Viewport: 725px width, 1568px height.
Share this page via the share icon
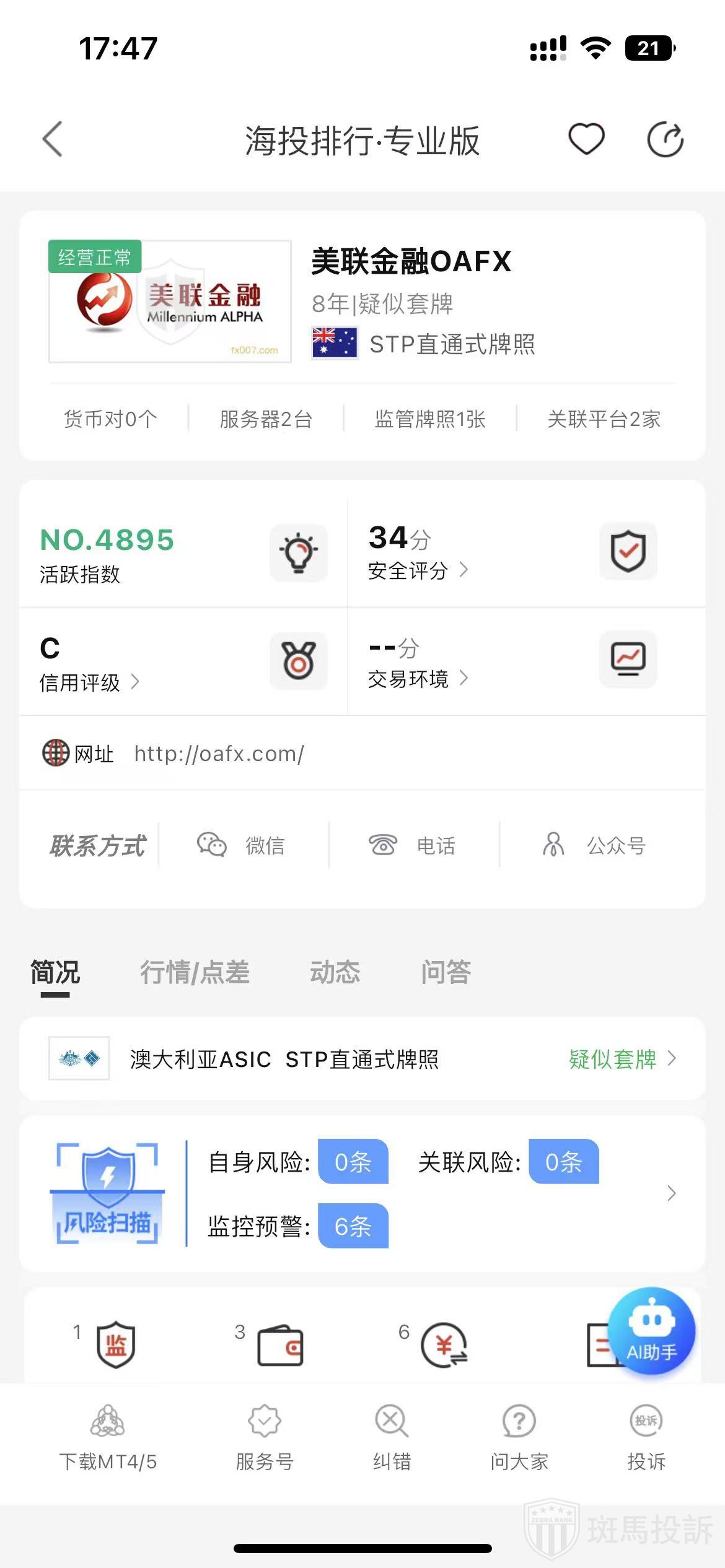point(665,139)
